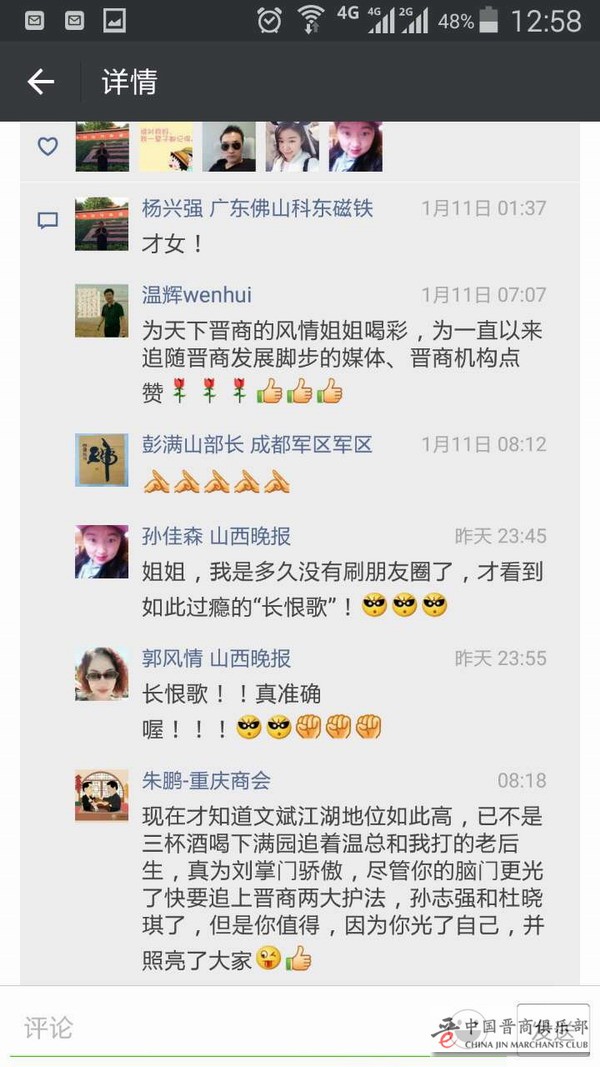Open 朱鹏-重庆商会's cartoon avatar
The image size is (600, 1067).
click(x=102, y=795)
